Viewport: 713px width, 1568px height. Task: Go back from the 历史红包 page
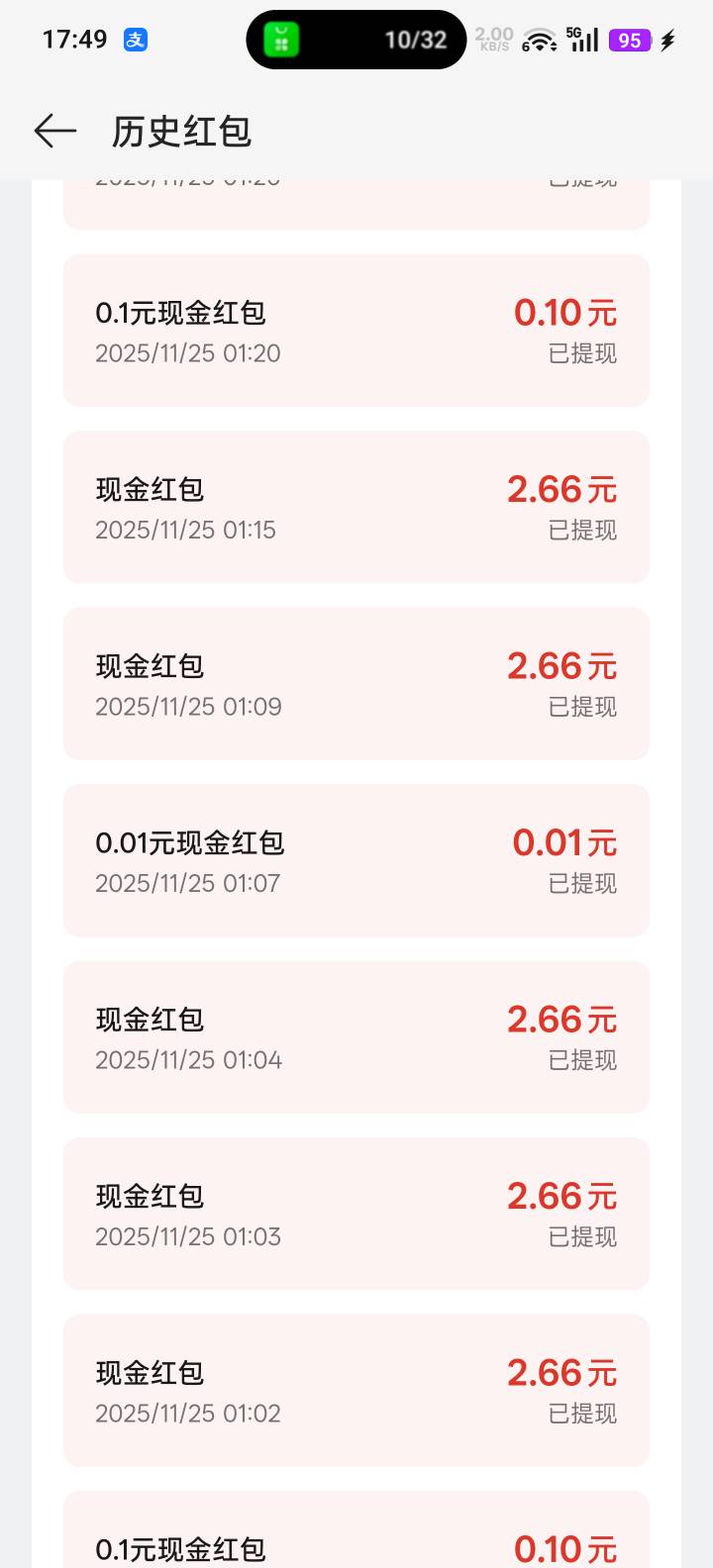[x=54, y=131]
